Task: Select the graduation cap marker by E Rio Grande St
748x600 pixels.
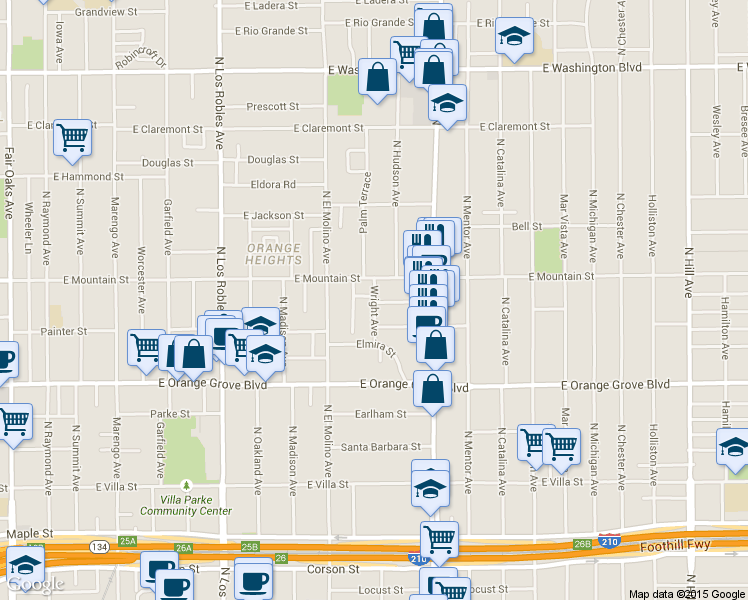Action: point(513,38)
